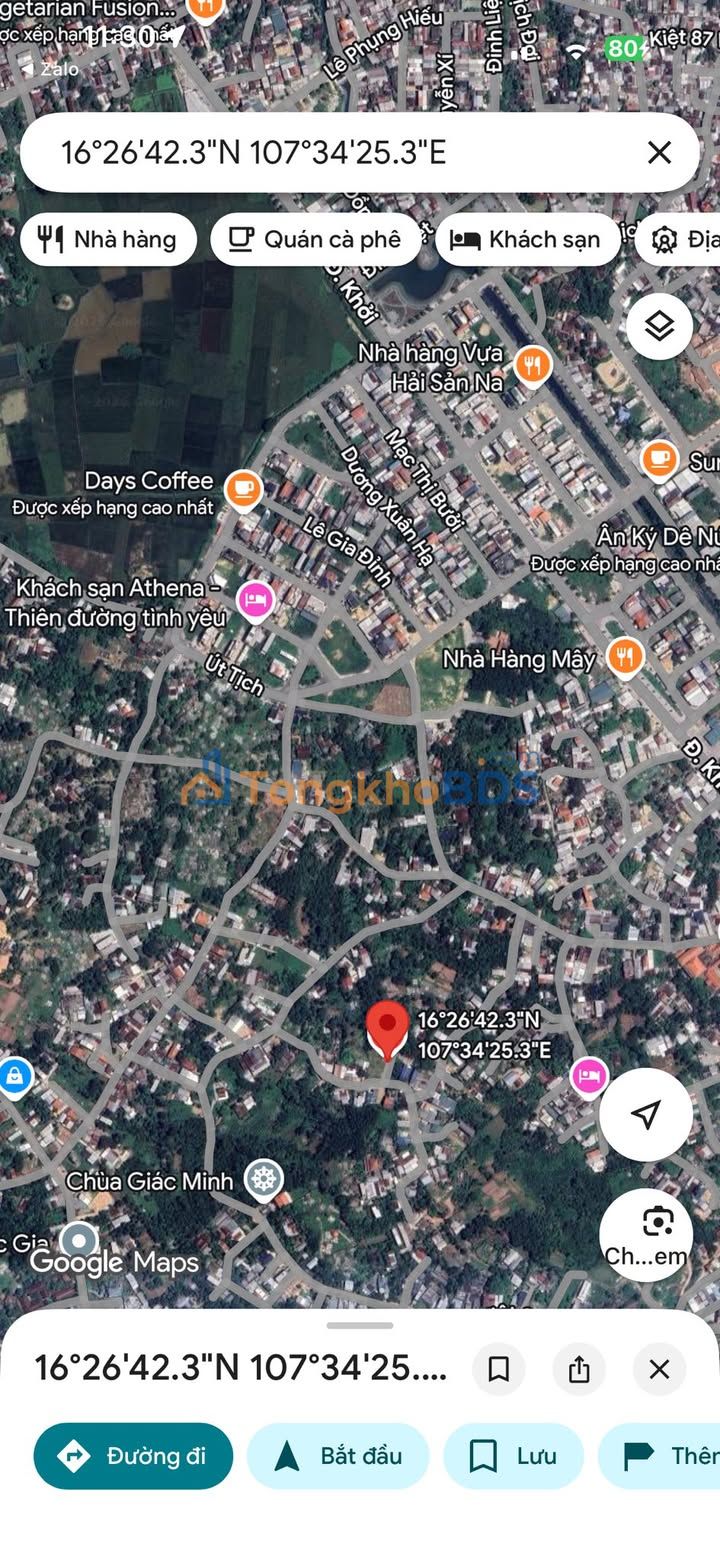This screenshot has height=1560, width=720.
Task: Select the Khách sạn filter chip
Action: 528,239
